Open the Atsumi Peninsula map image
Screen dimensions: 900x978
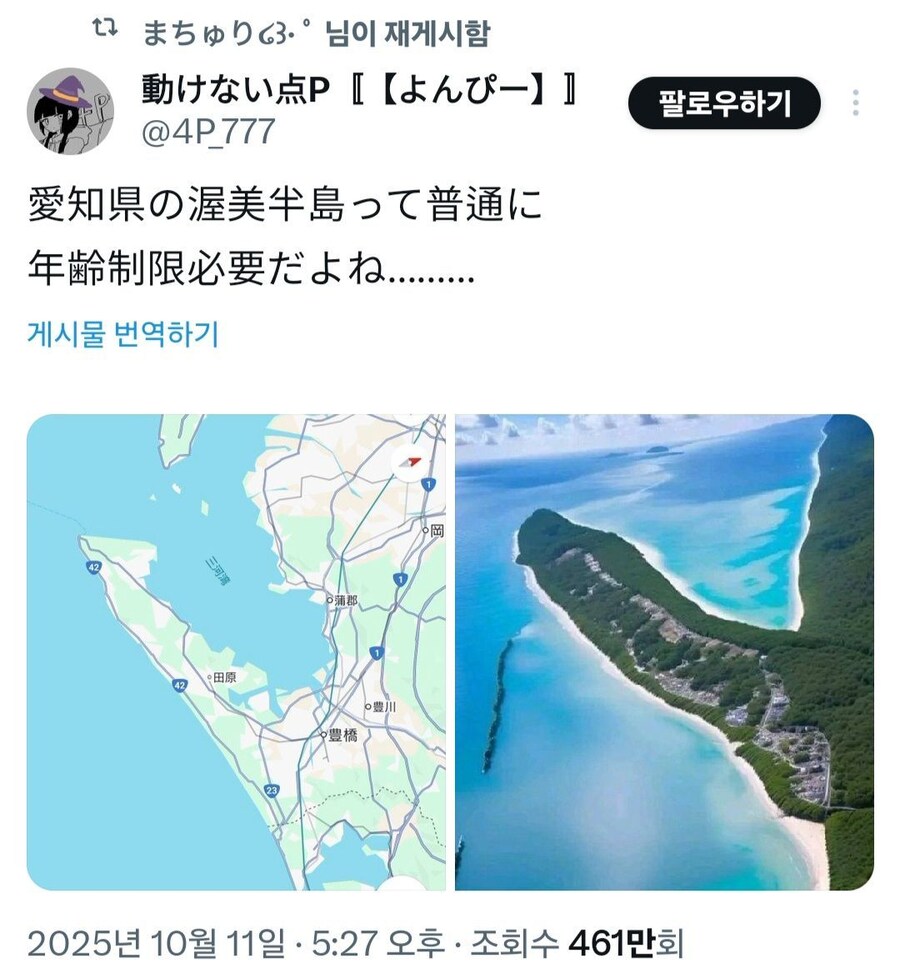(x=236, y=652)
